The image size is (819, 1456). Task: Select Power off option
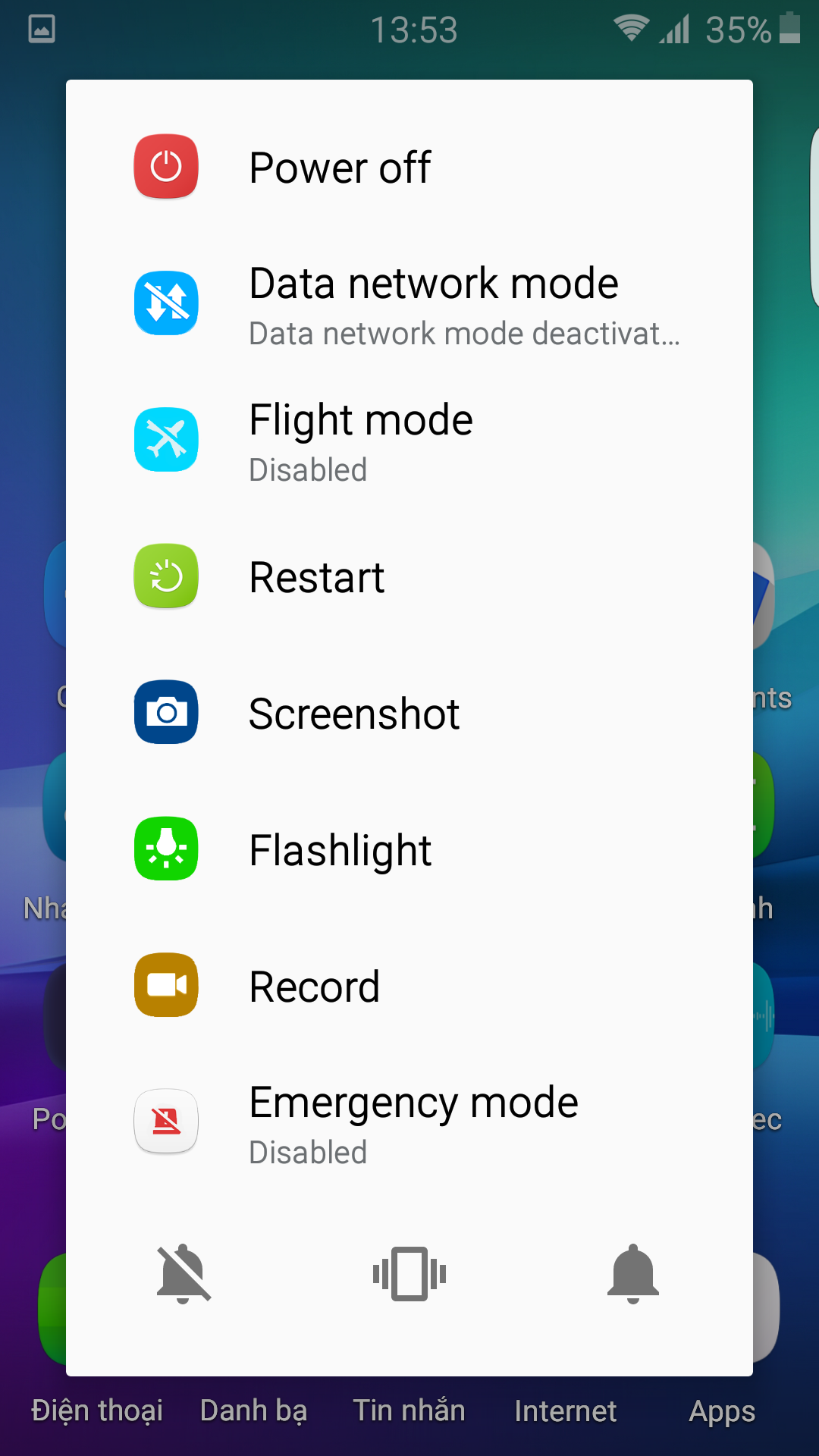point(409,167)
